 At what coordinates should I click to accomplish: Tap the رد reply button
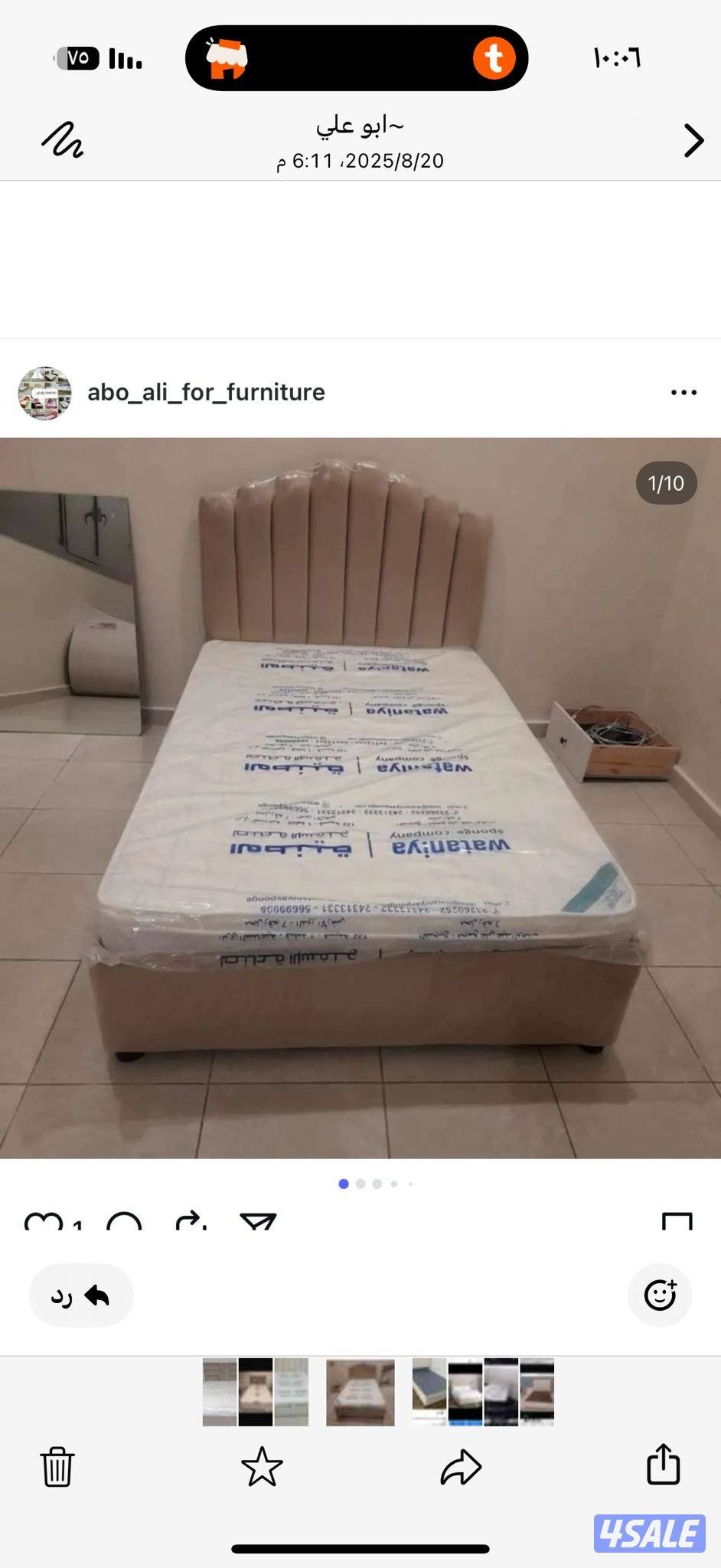[x=81, y=1295]
